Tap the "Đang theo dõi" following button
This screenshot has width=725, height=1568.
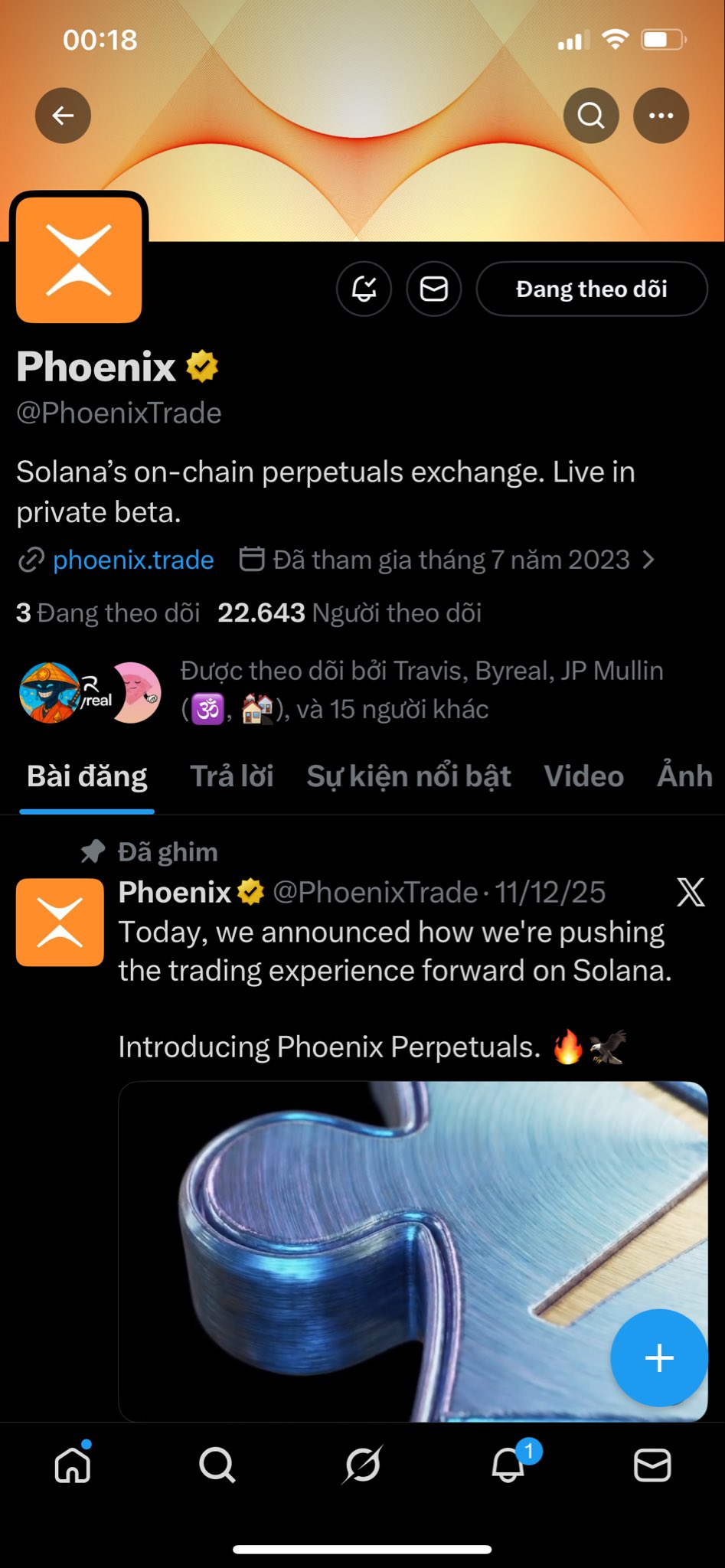tap(591, 289)
